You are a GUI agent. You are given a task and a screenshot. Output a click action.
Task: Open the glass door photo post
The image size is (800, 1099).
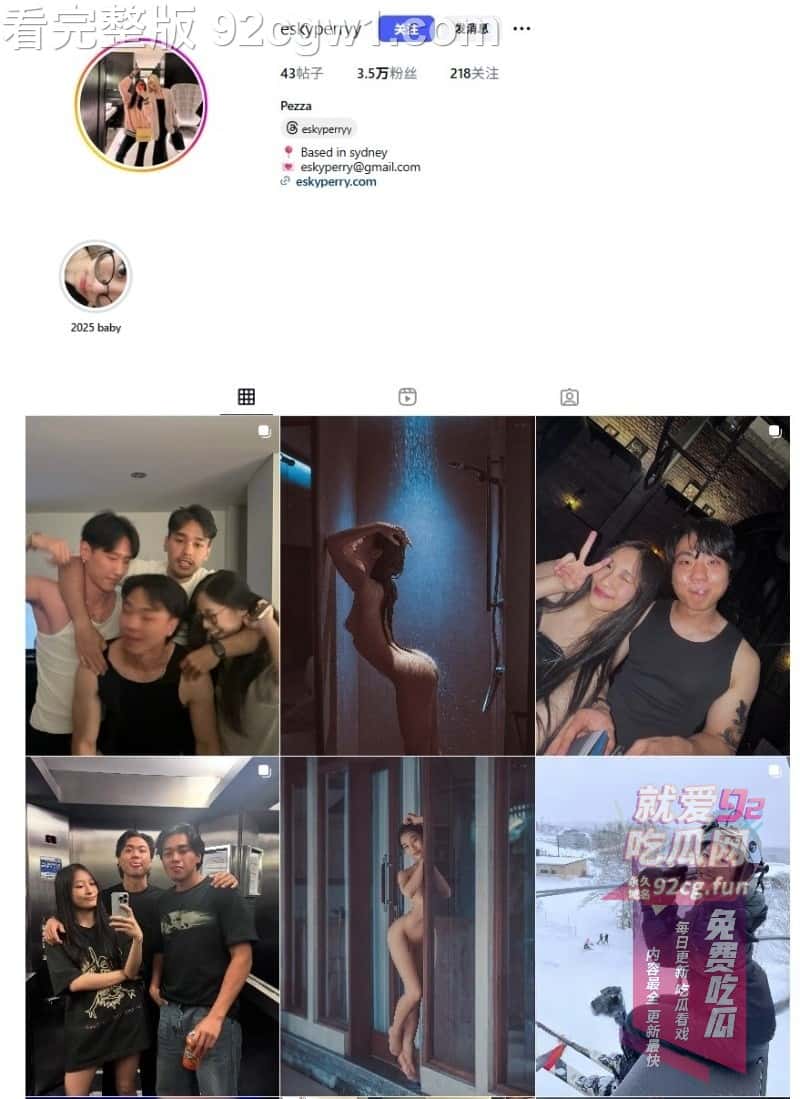point(407,925)
